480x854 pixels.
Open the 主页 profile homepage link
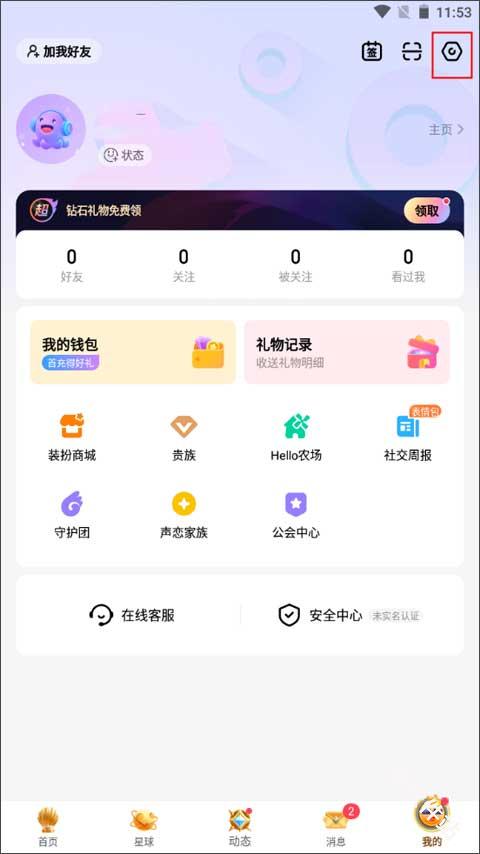click(446, 130)
